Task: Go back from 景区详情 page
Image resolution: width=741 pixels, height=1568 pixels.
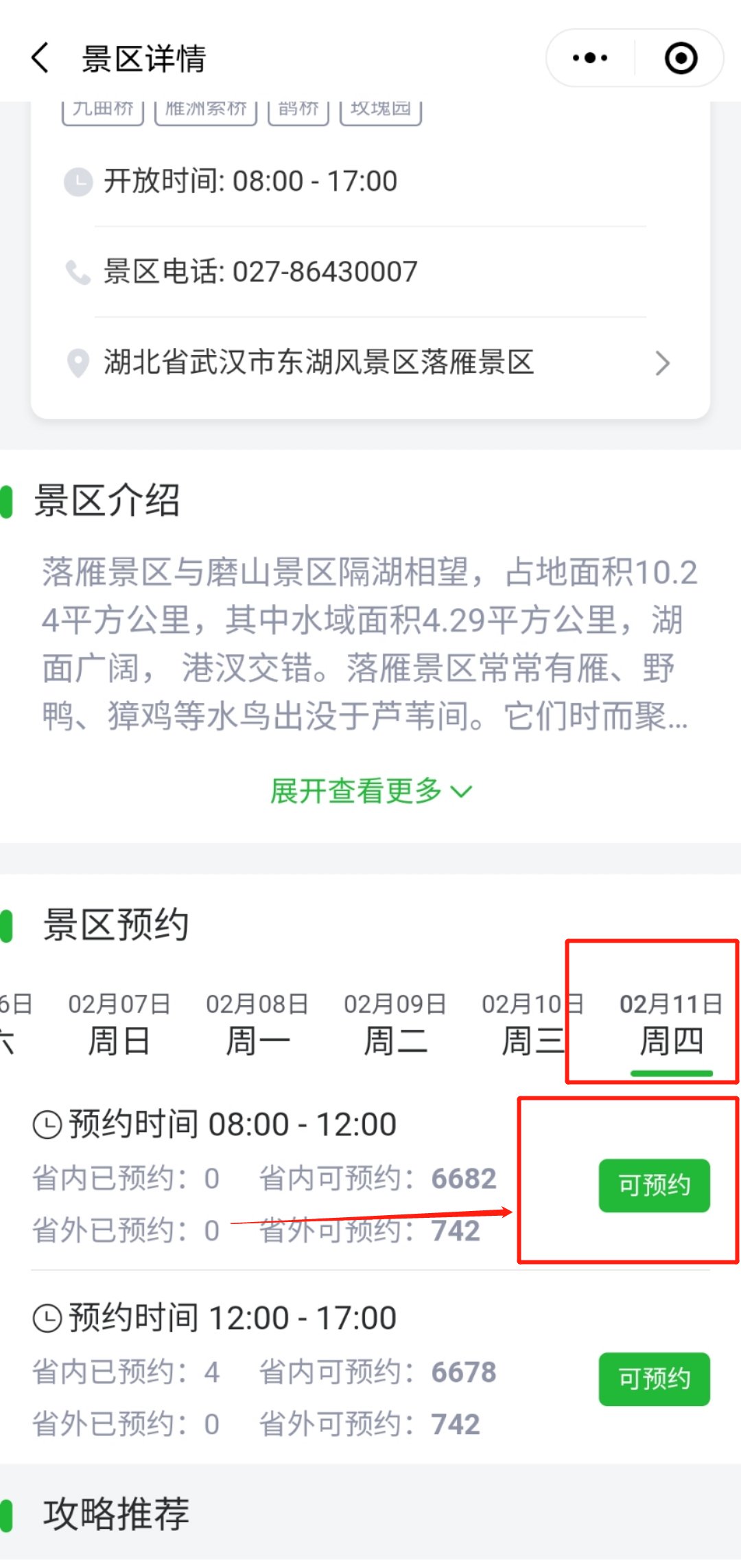Action: pos(40,58)
